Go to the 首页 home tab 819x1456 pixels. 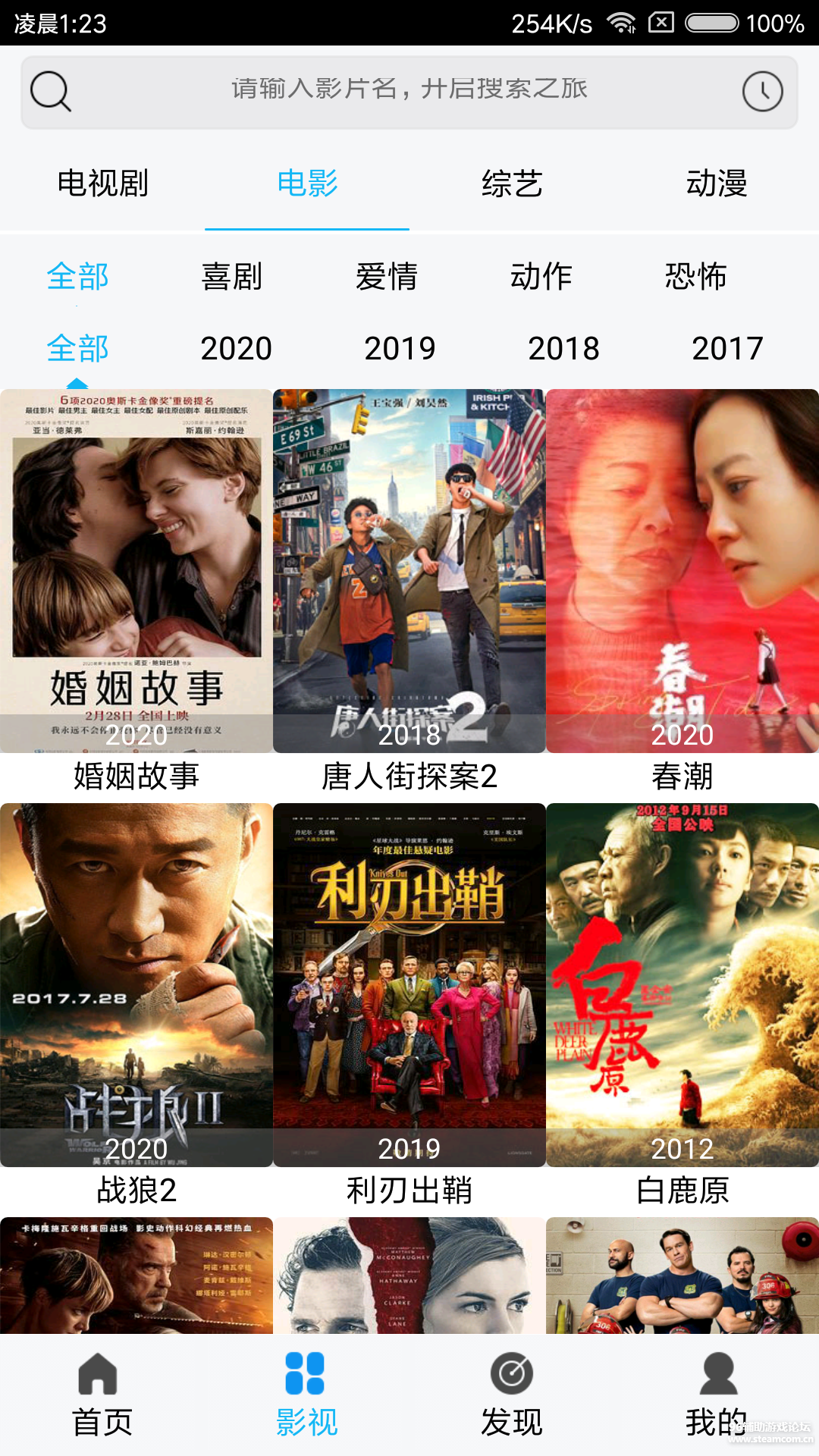point(102,1395)
